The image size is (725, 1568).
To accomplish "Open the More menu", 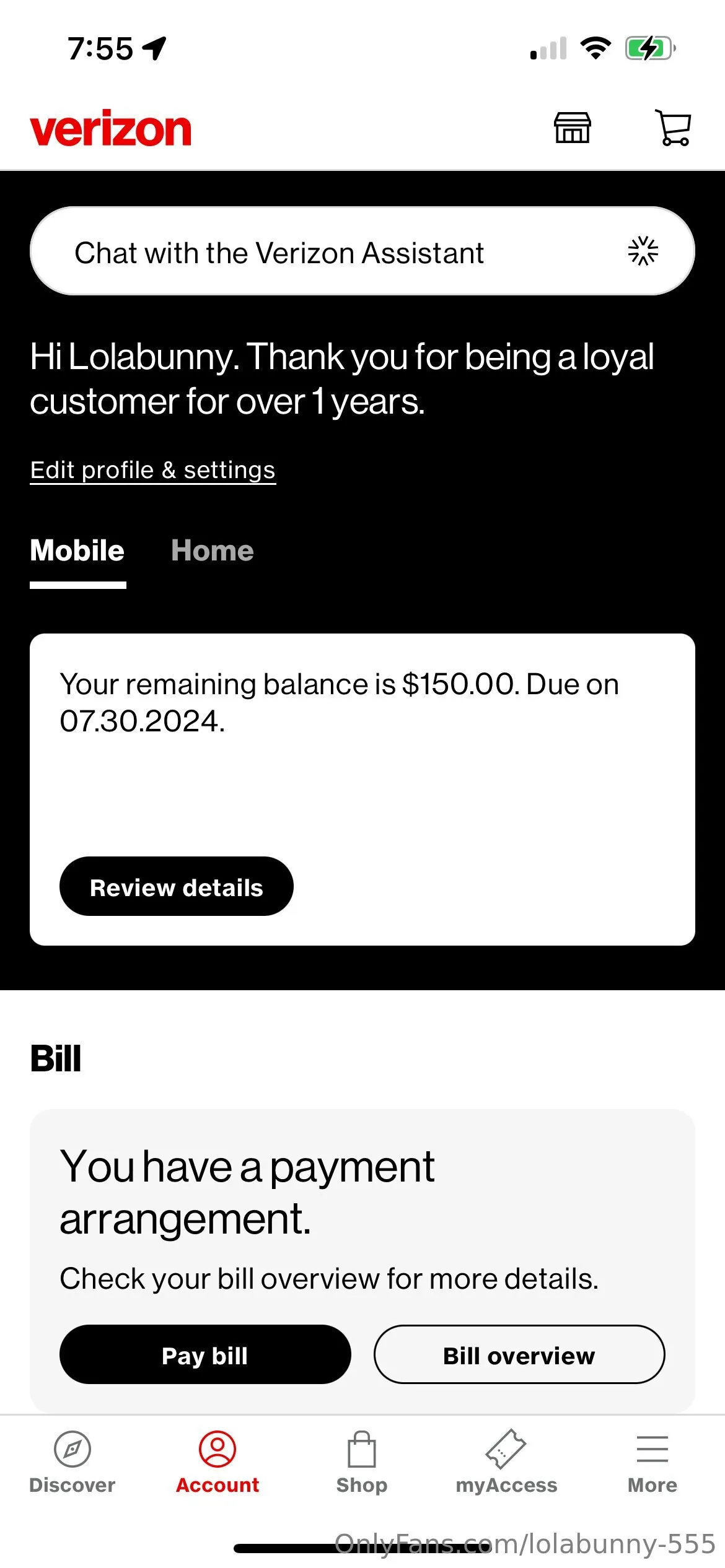I will pos(652,1461).
